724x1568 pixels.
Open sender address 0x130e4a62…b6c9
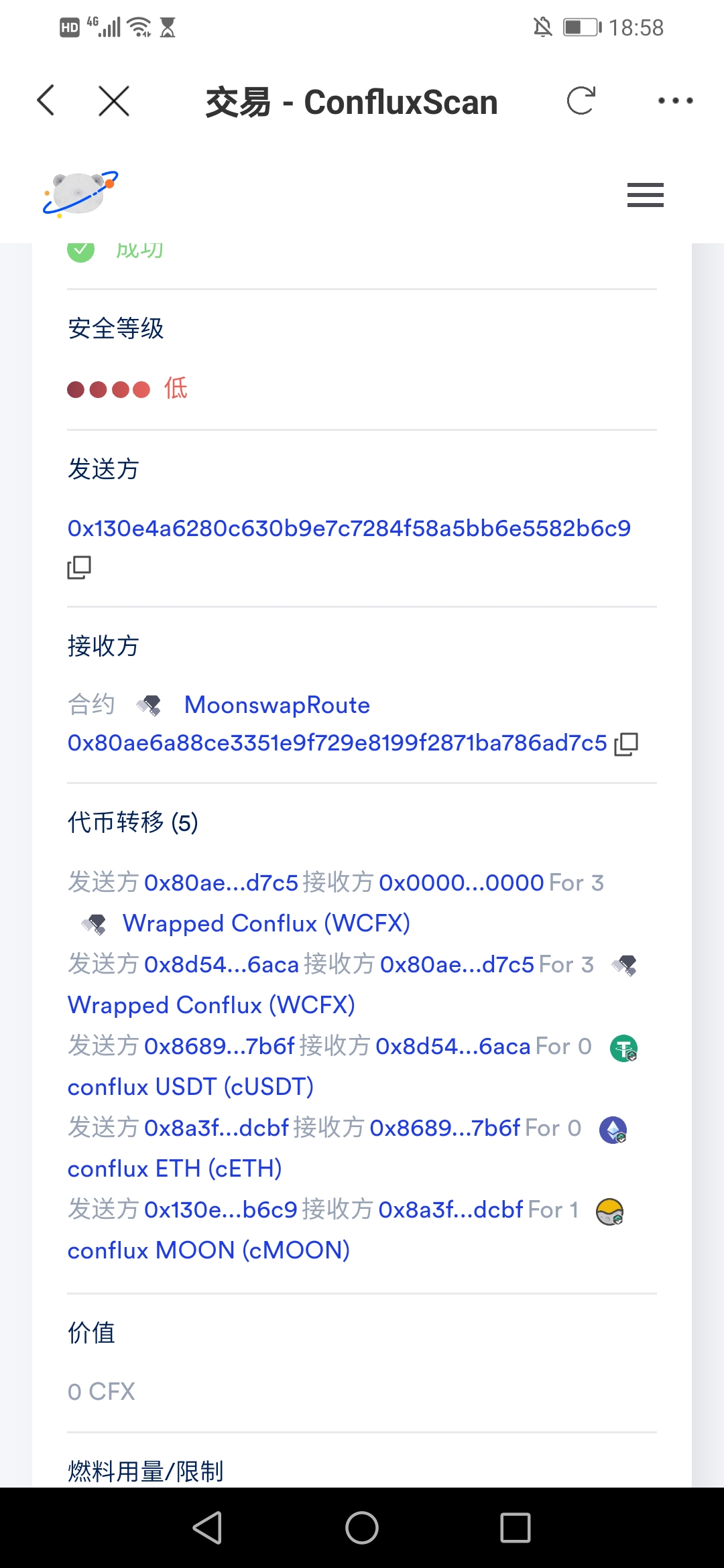349,529
